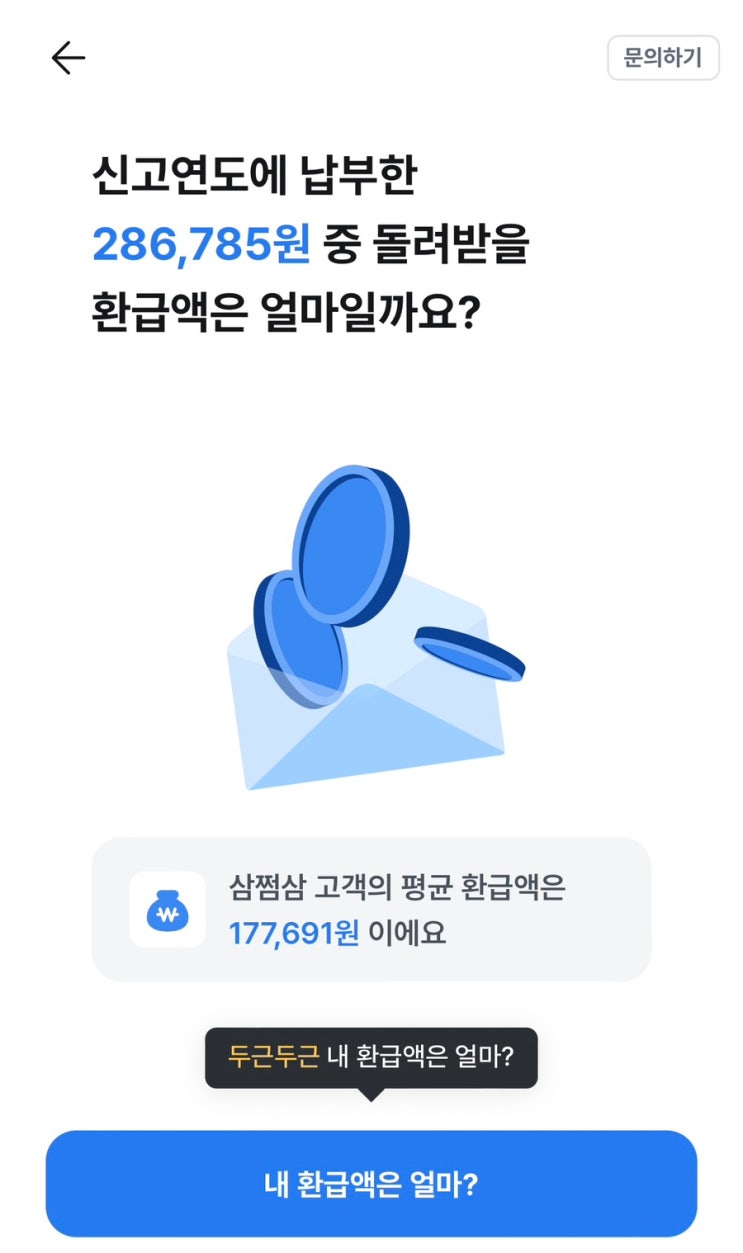The width and height of the screenshot is (743, 1253).
Task: Tap the 내 환급액은 얼마? button
Action: click(371, 1184)
